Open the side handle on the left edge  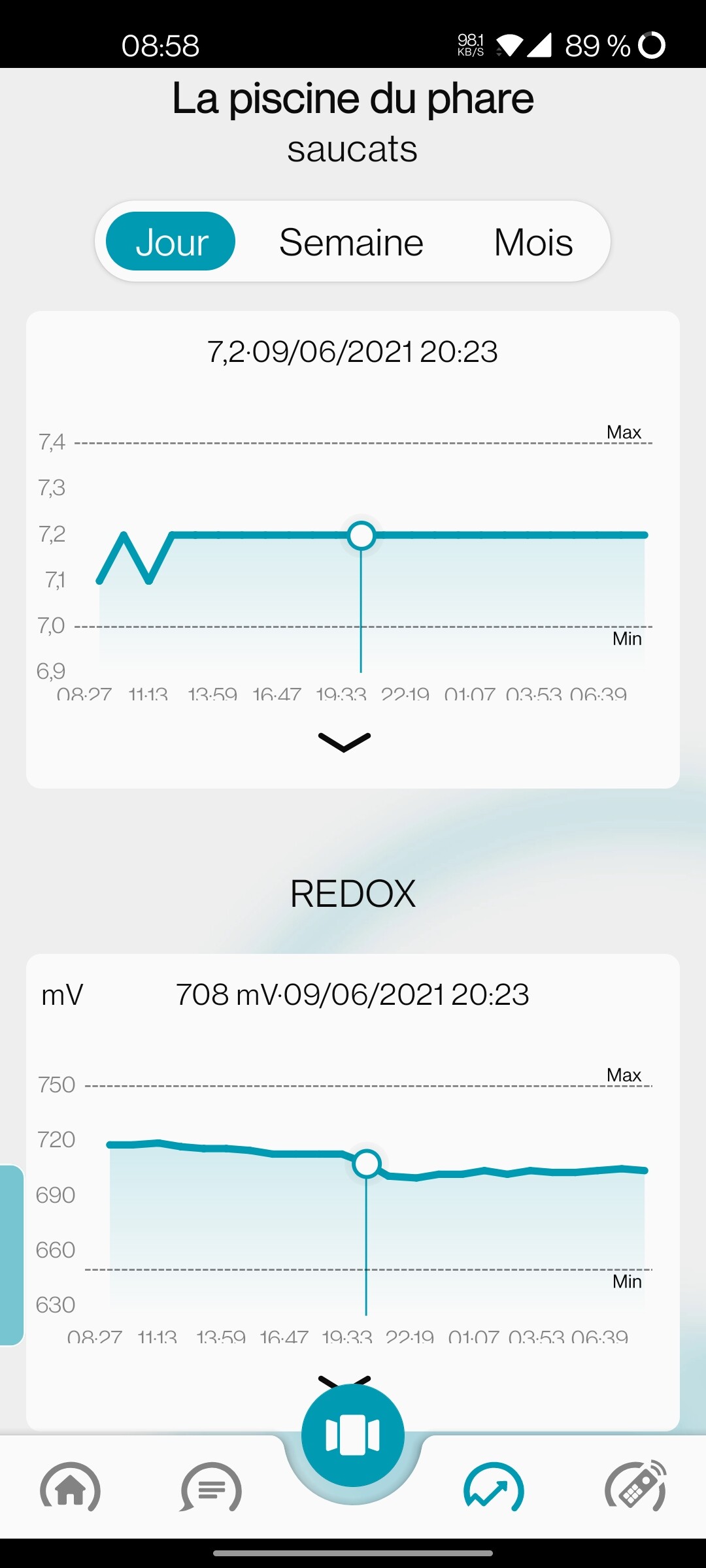tap(11, 1254)
